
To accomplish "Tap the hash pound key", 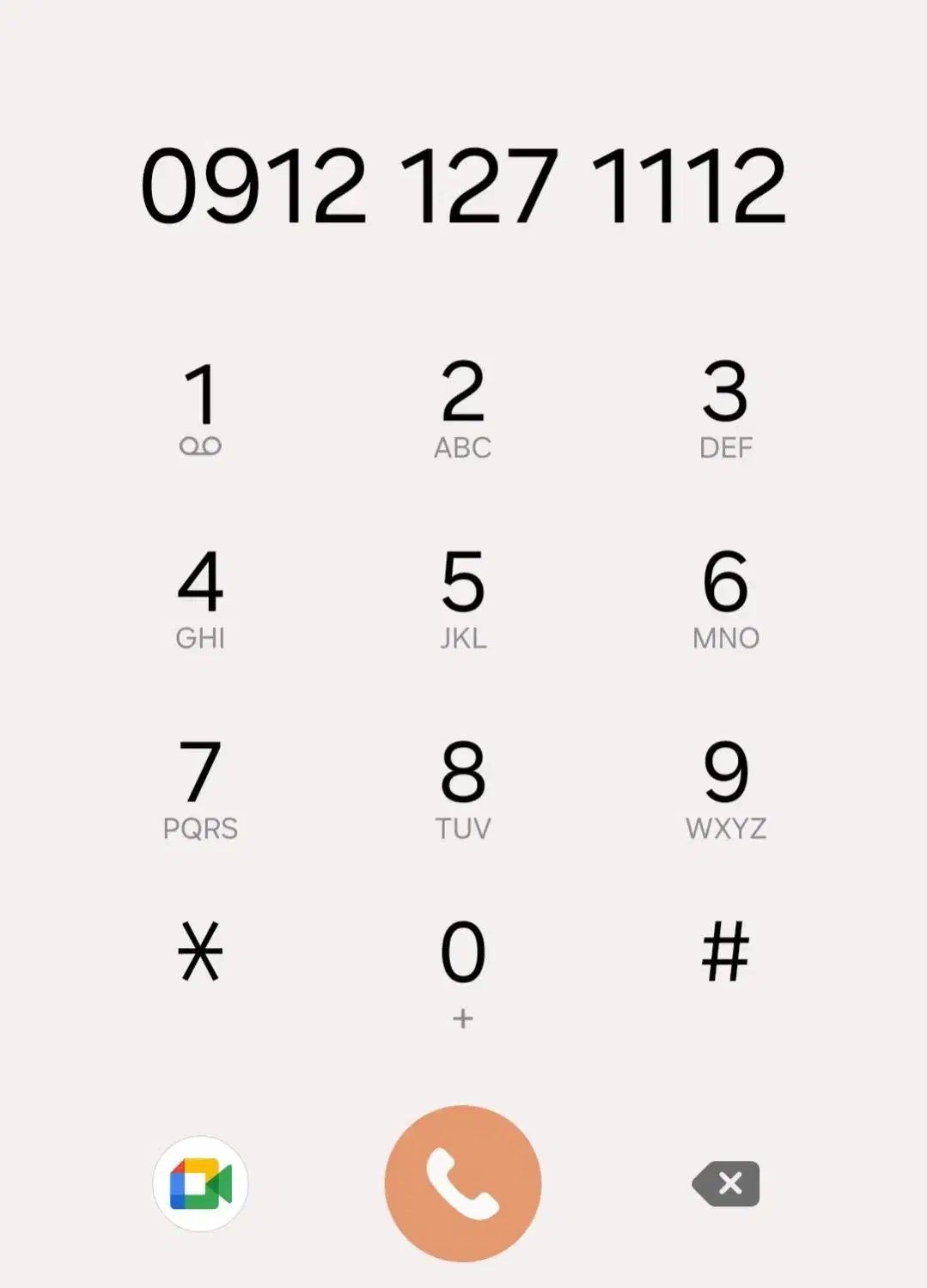I will point(725,951).
